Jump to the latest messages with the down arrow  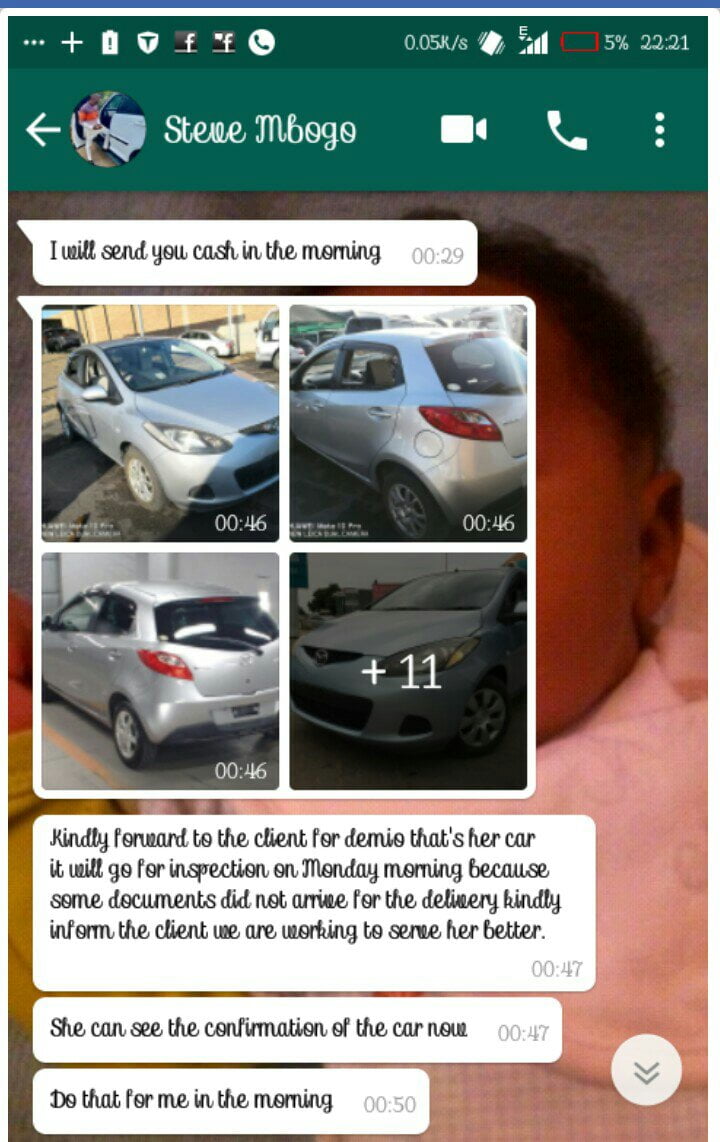pyautogui.click(x=646, y=1071)
